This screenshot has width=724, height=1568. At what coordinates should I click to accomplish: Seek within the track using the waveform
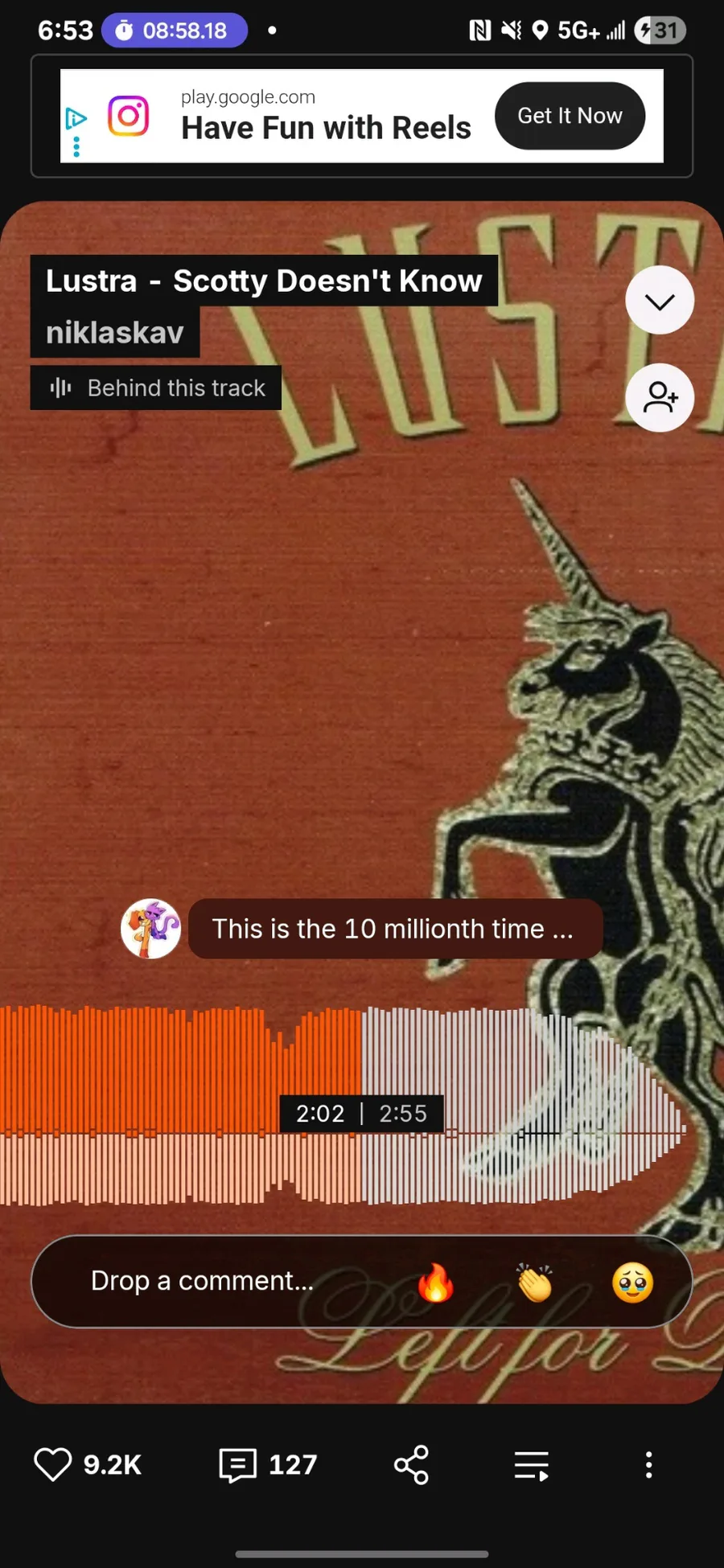344,1106
